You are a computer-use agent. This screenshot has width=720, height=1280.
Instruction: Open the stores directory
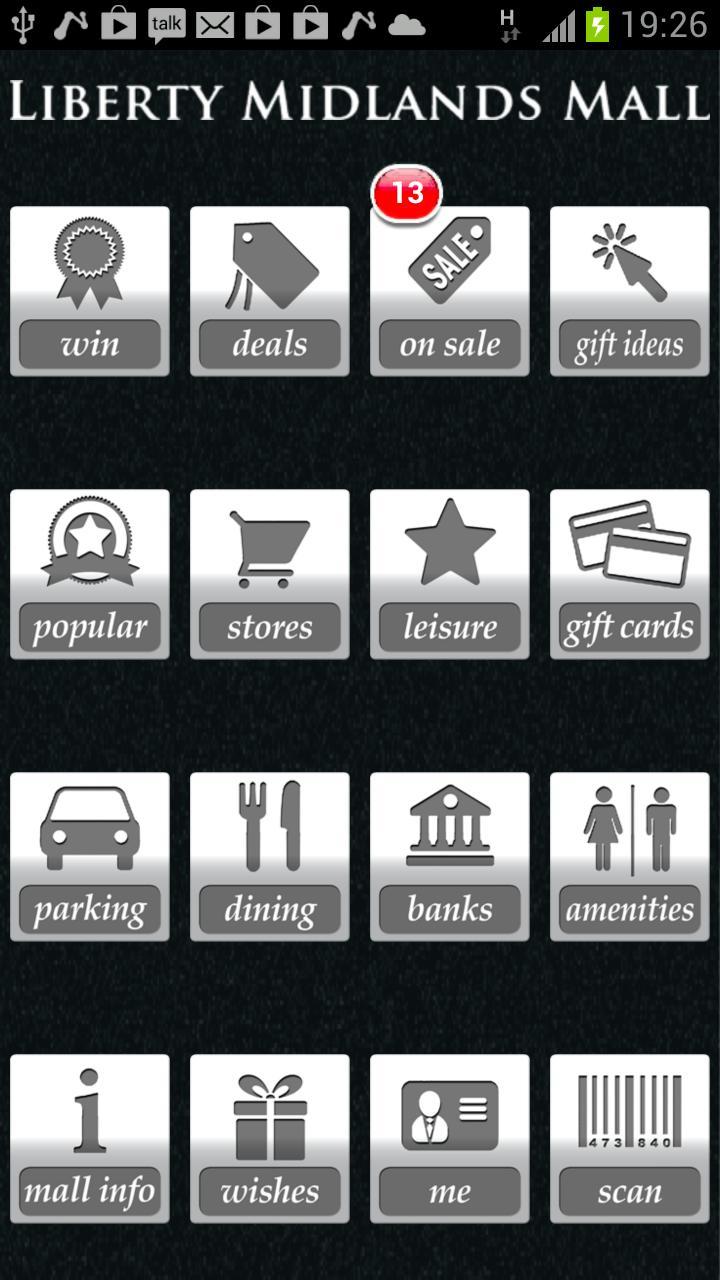click(270, 574)
